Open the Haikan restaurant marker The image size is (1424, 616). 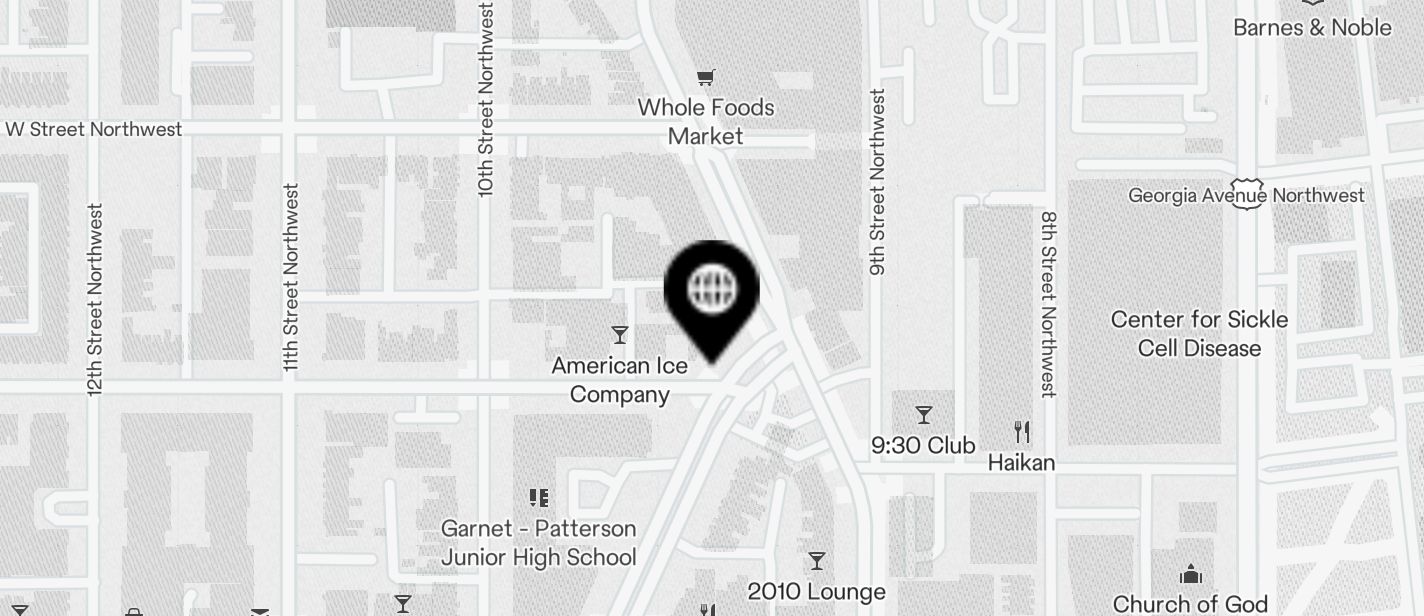[1021, 432]
